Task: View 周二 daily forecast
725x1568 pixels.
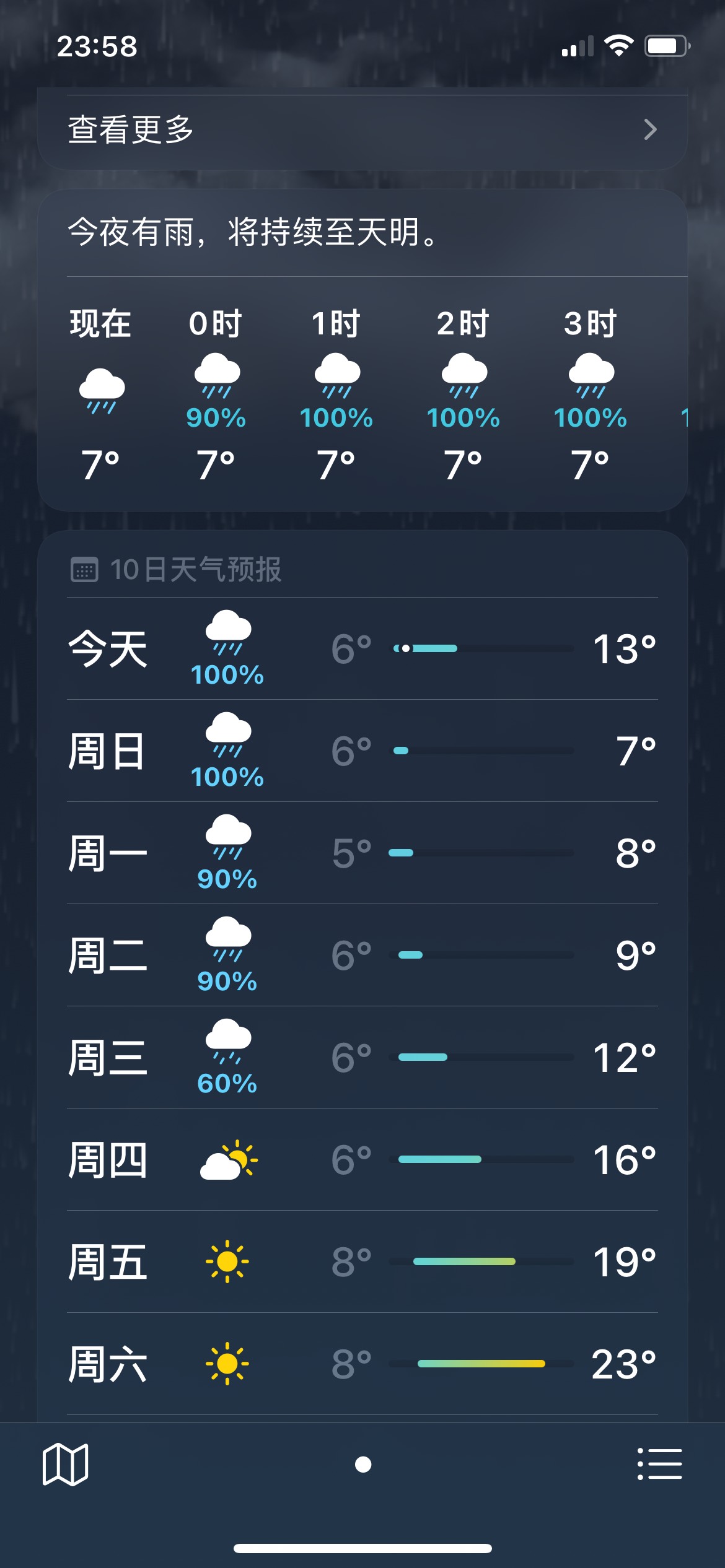Action: pyautogui.click(x=362, y=956)
